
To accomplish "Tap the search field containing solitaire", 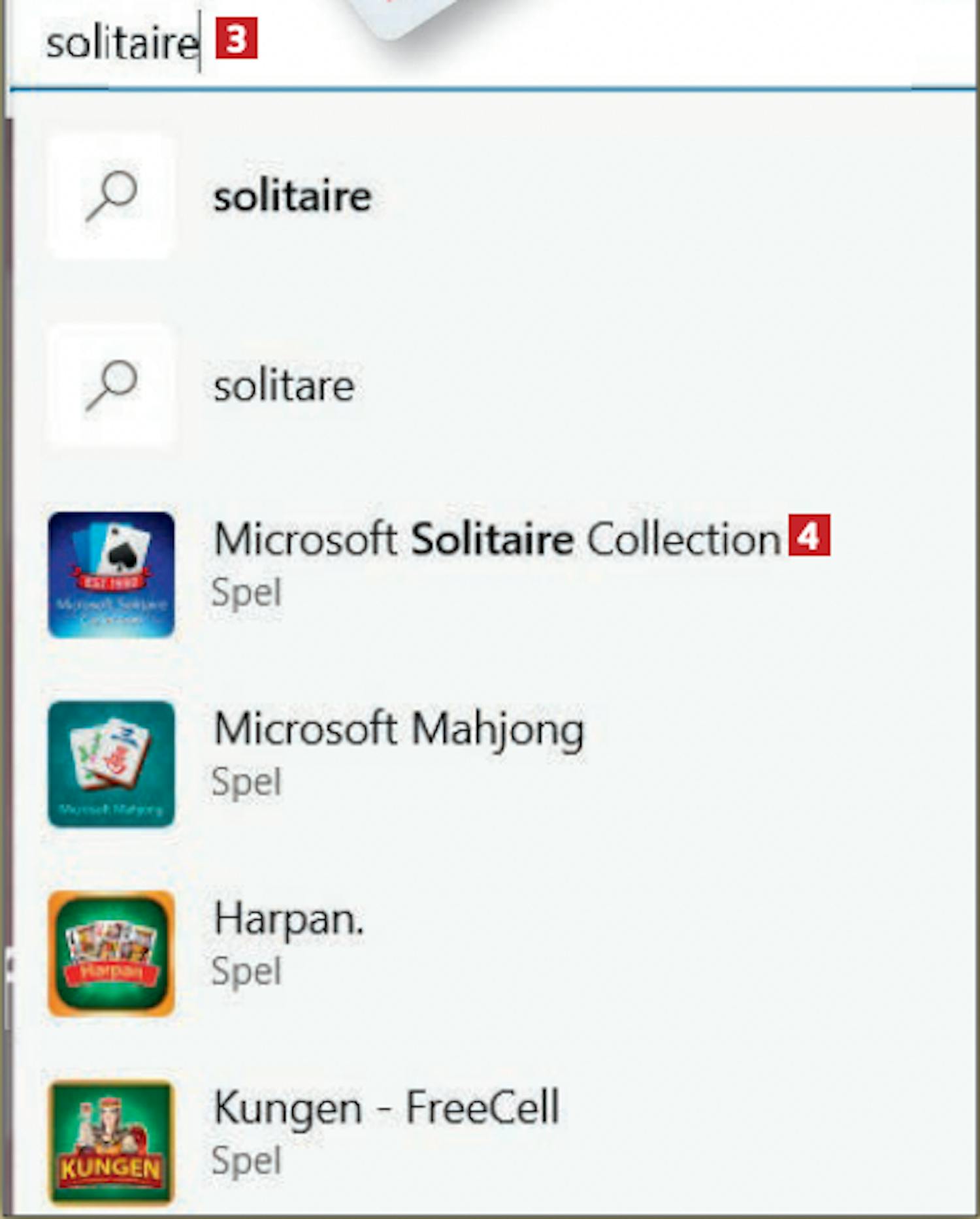I will (x=457, y=43).
